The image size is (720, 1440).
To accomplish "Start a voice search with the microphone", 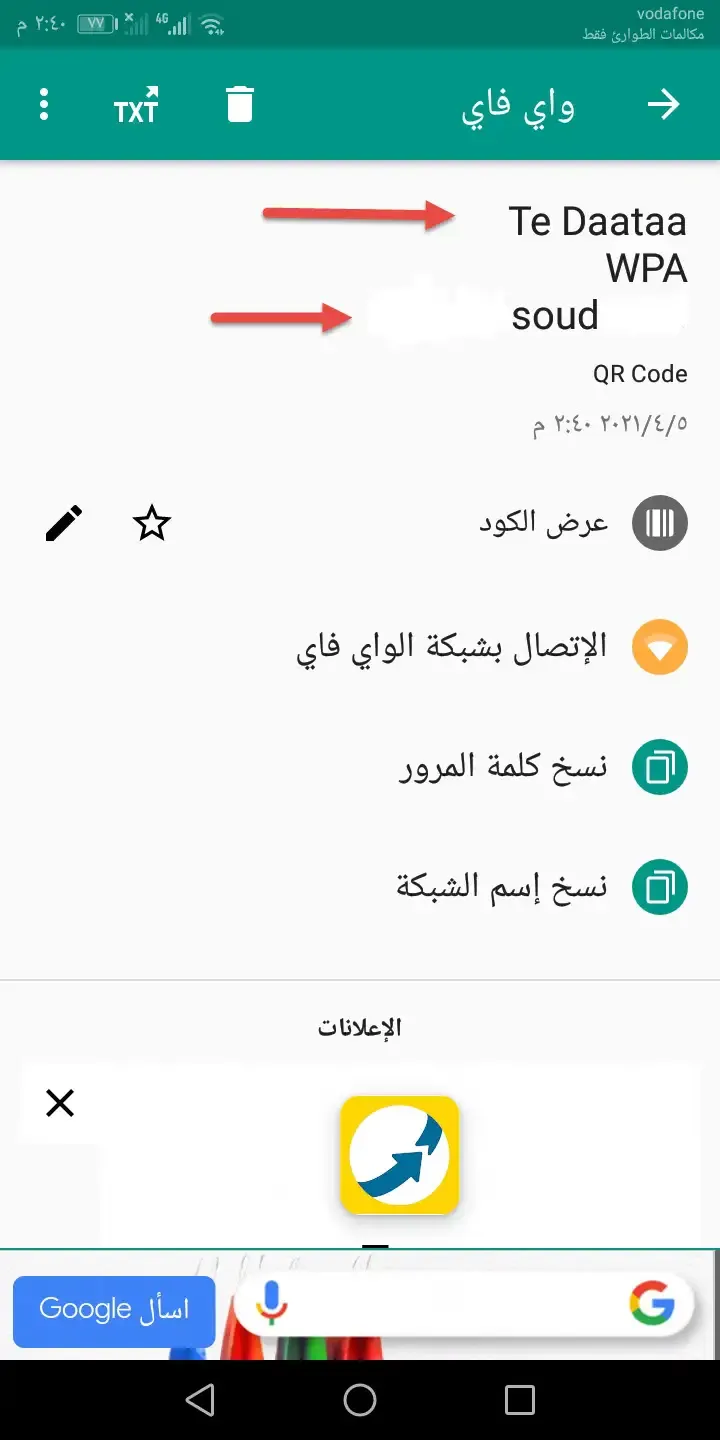I will [270, 1304].
